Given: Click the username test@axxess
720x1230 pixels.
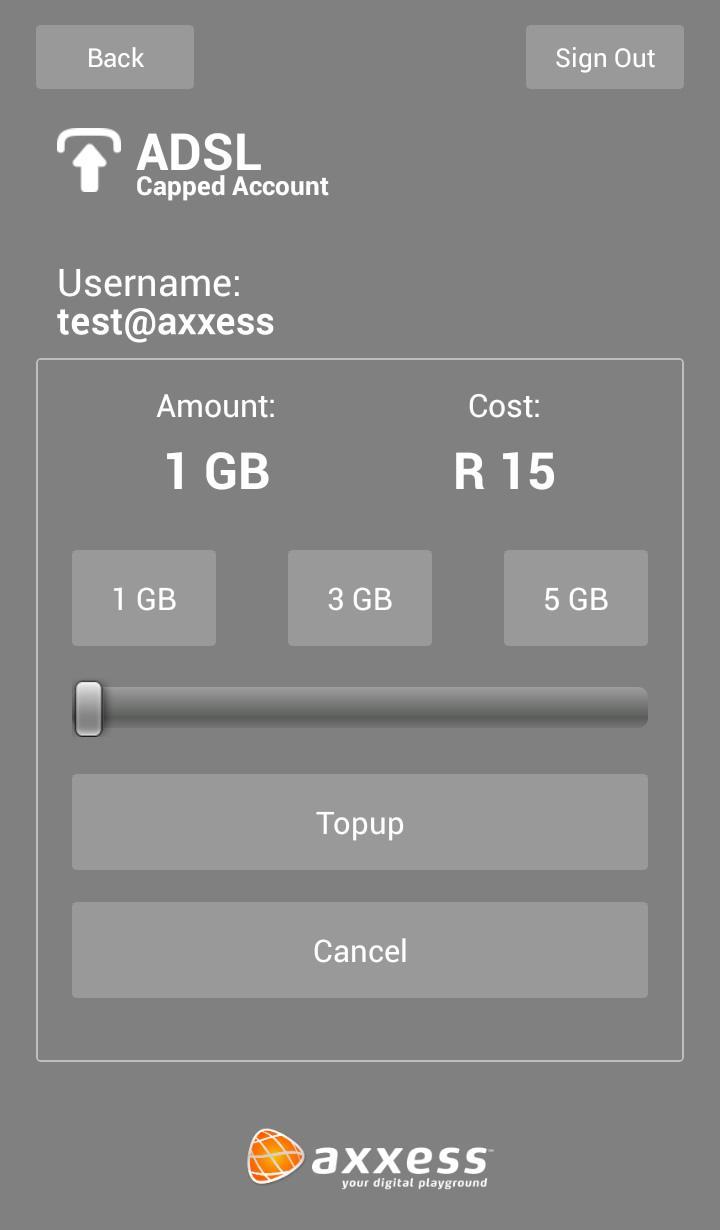Looking at the screenshot, I should pyautogui.click(x=166, y=321).
